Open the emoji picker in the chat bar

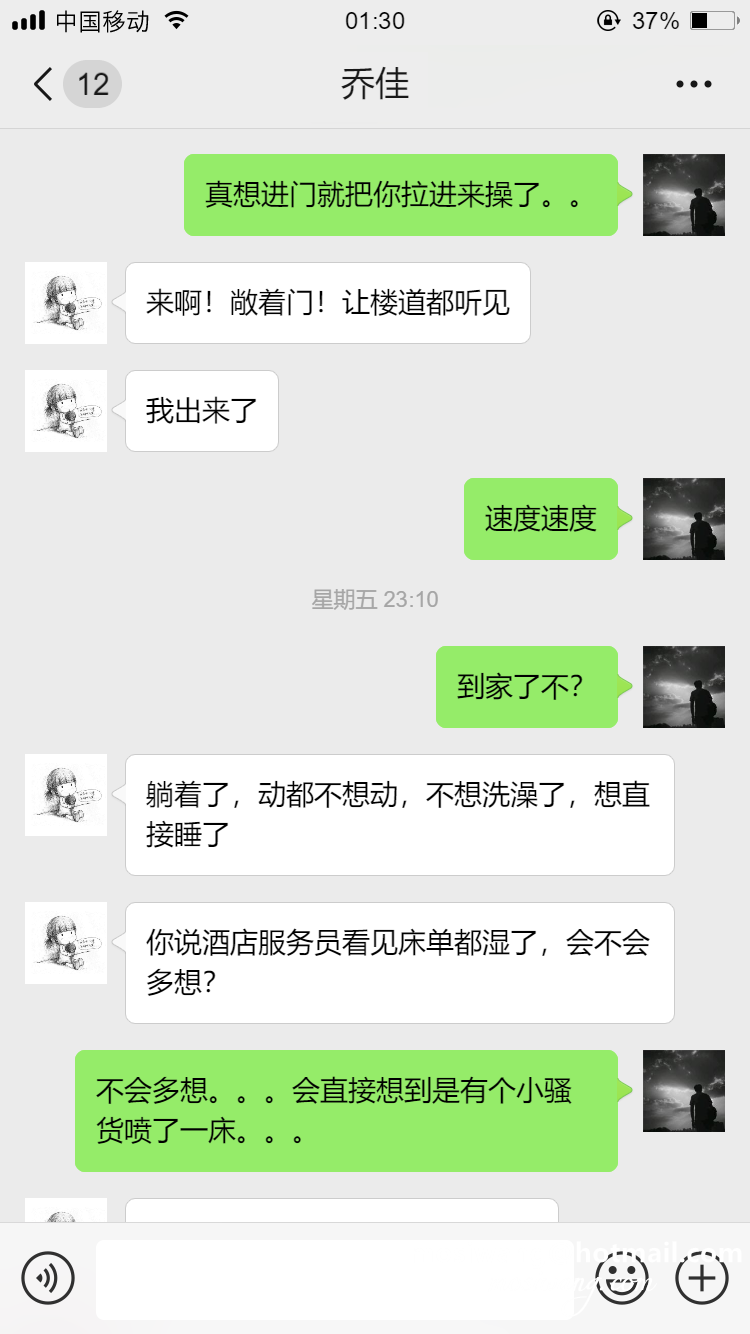621,1278
